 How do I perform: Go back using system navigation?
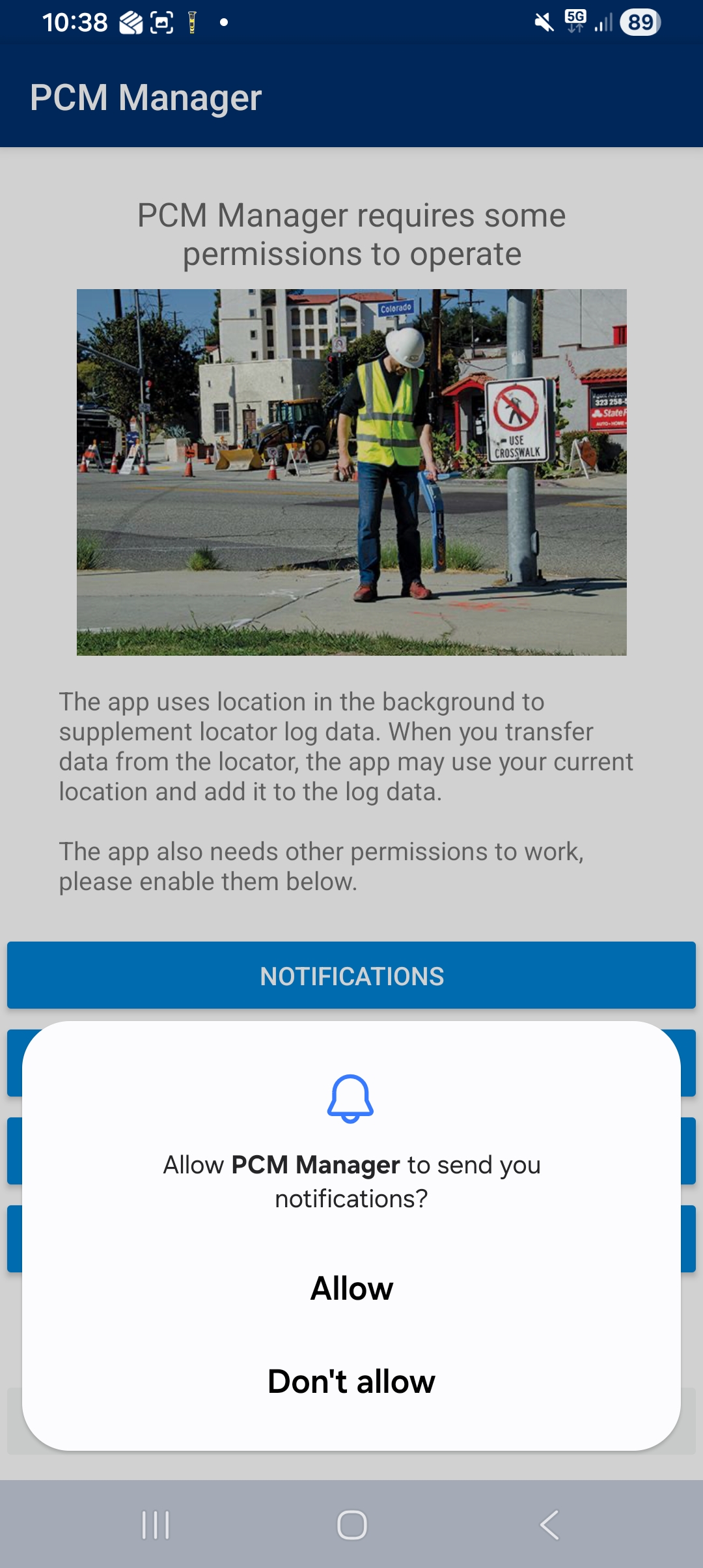[x=549, y=1525]
